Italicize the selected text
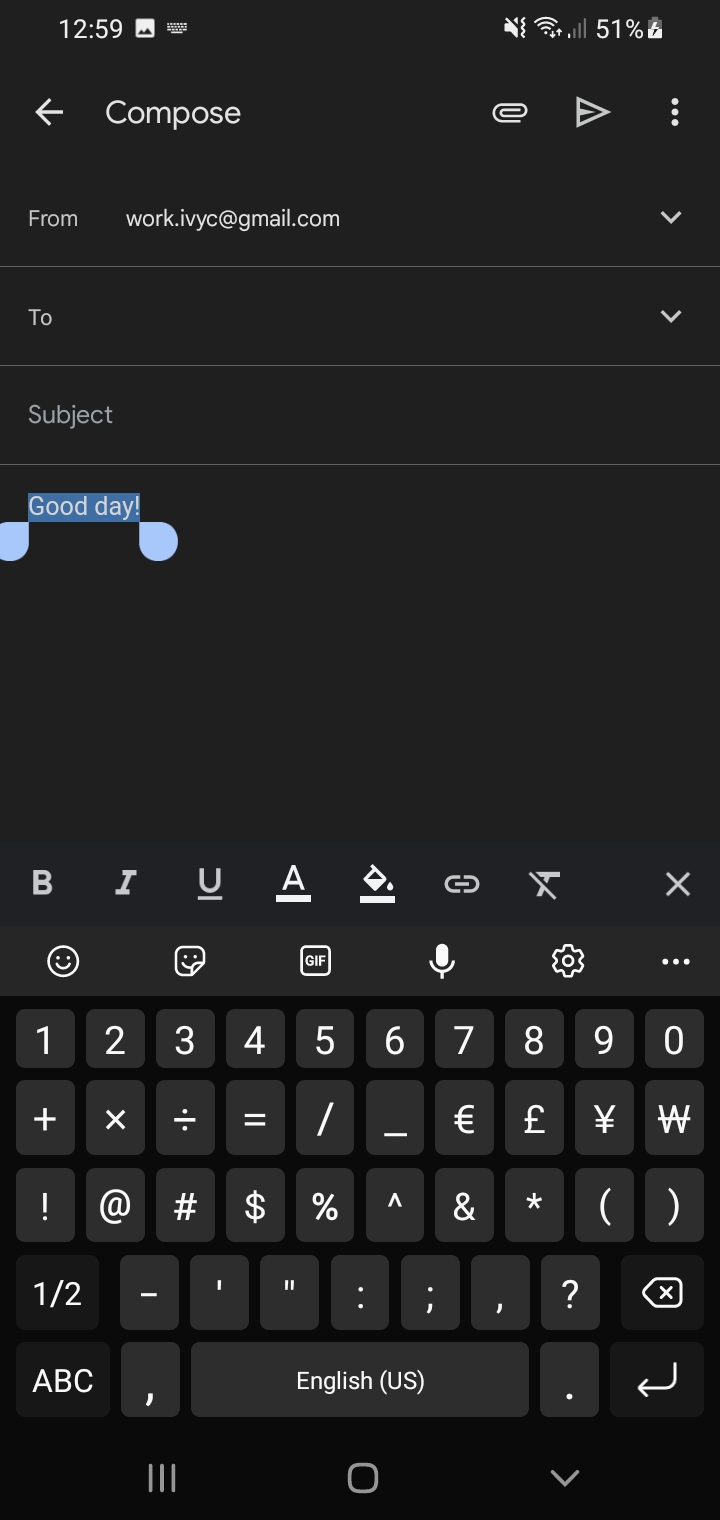The width and height of the screenshot is (720, 1520). pos(126,883)
